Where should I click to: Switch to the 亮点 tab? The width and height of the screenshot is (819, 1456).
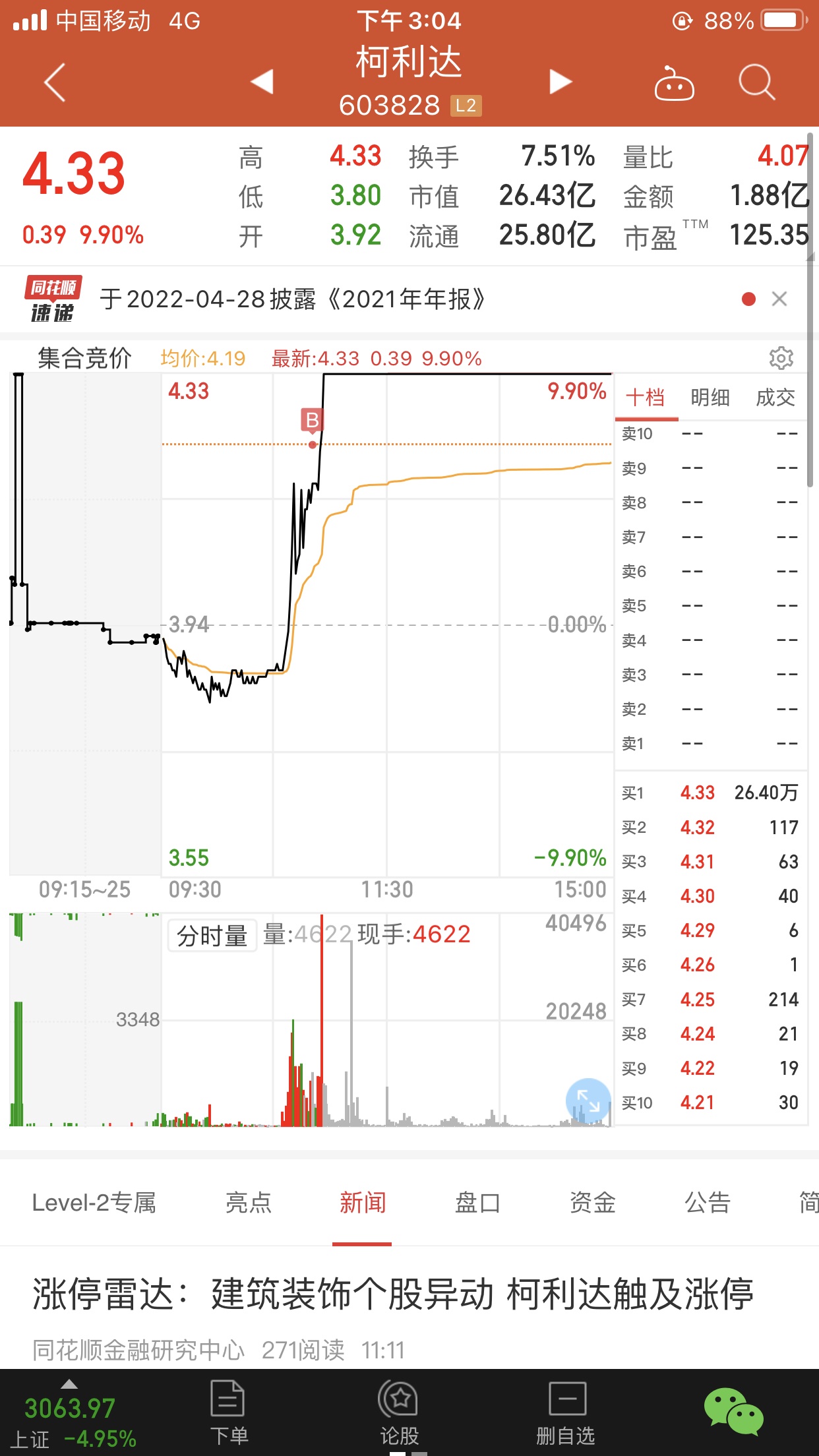click(x=248, y=1203)
